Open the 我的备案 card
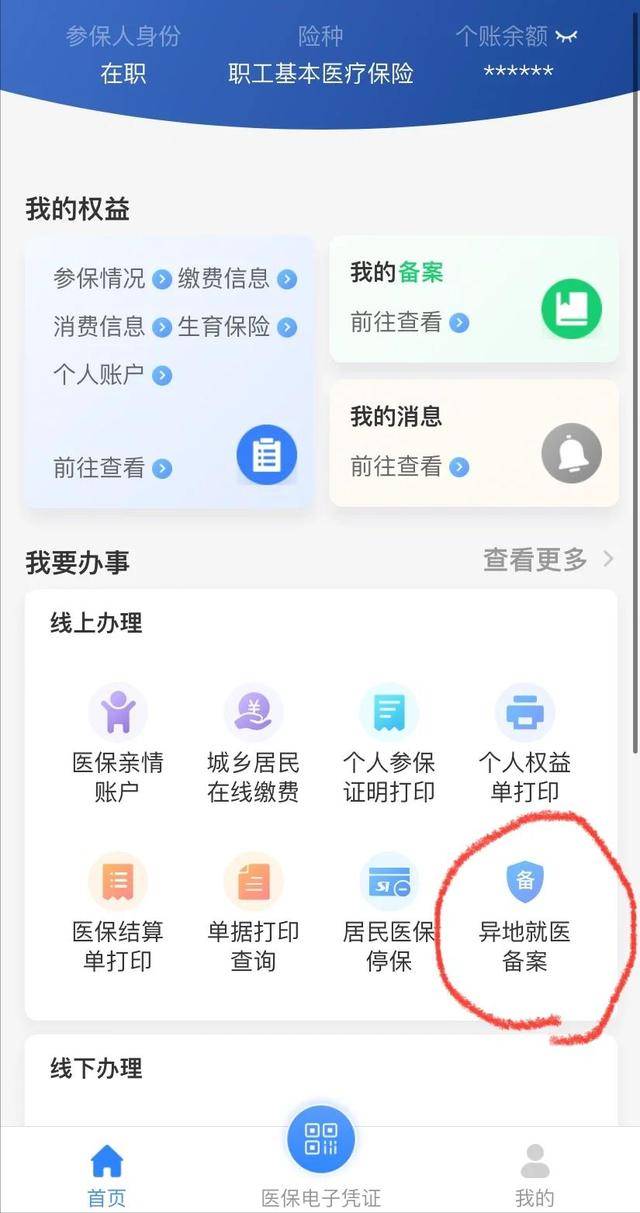 [x=474, y=299]
